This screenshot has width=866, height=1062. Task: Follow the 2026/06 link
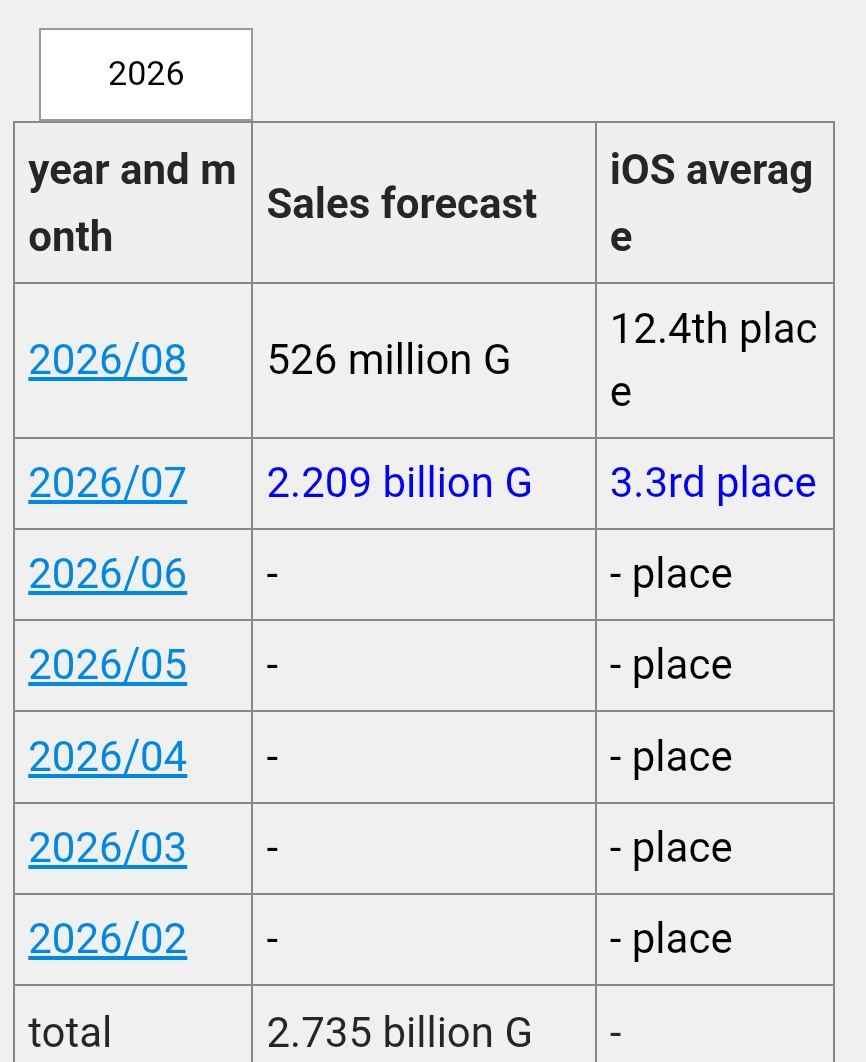pos(108,574)
